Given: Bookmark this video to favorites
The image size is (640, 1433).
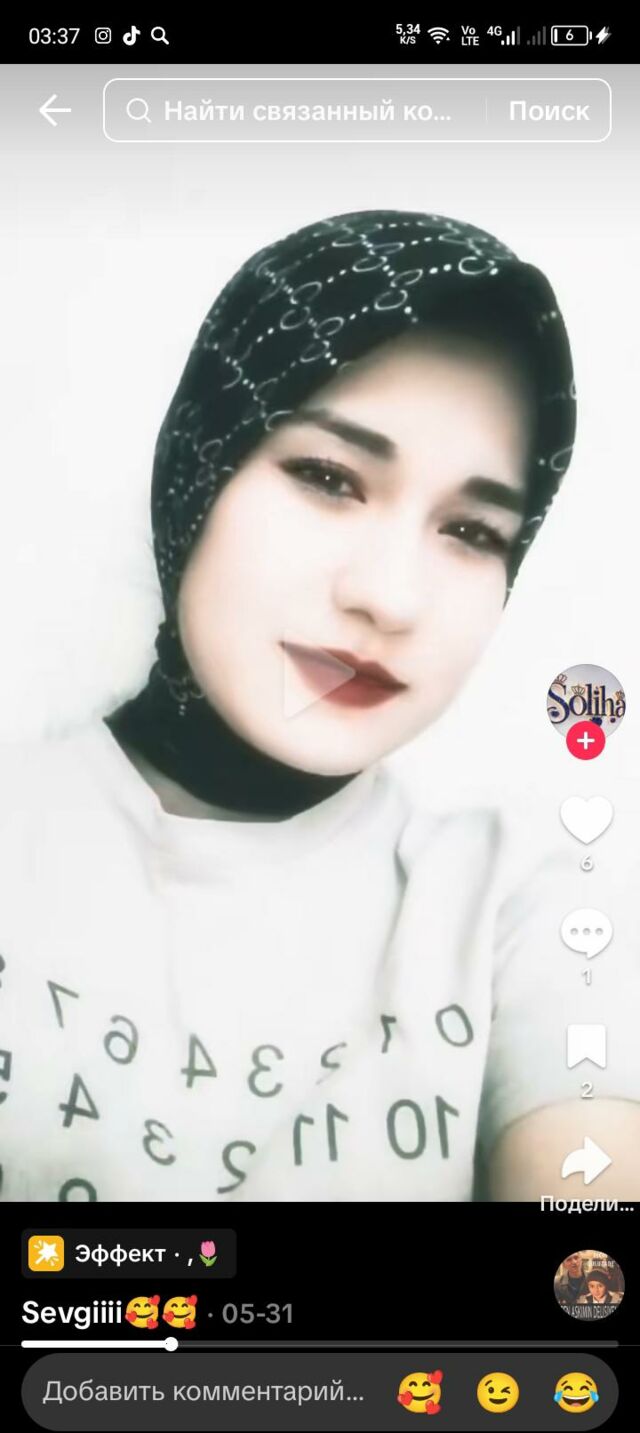Looking at the screenshot, I should (x=586, y=1047).
